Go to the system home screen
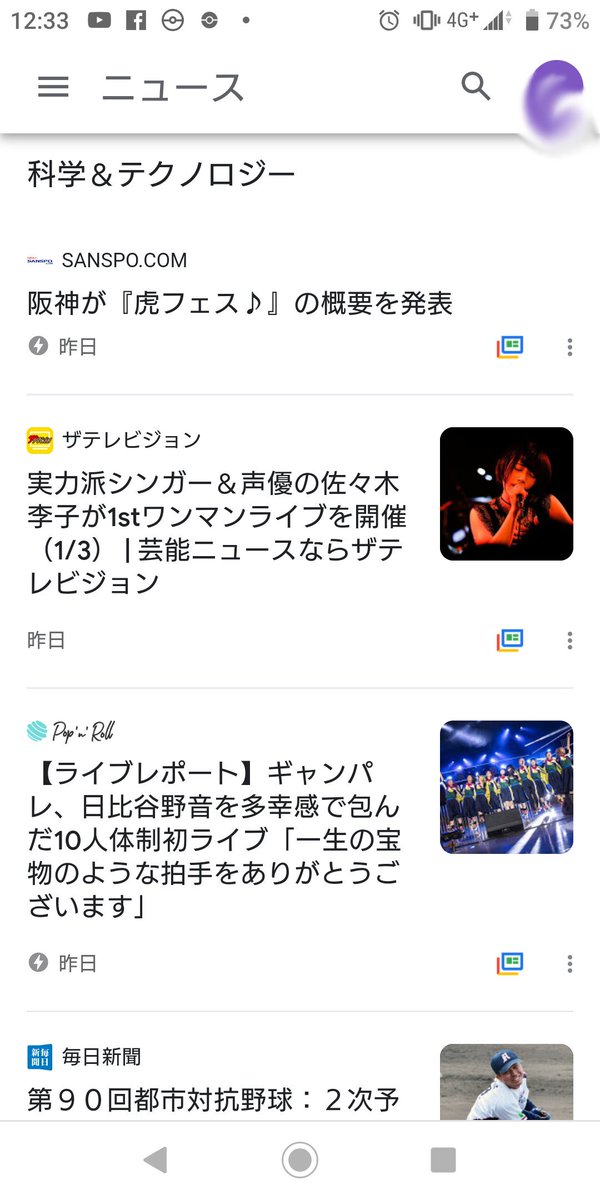The width and height of the screenshot is (600, 1200). pos(299,1160)
